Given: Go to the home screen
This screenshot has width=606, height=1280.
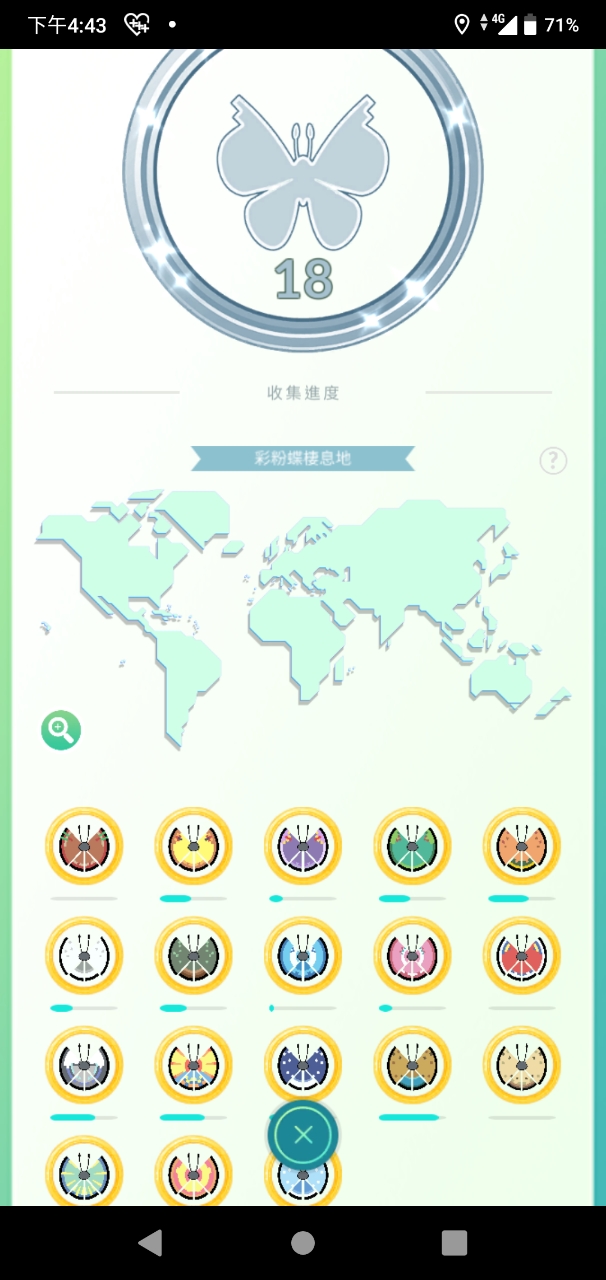Looking at the screenshot, I should 303,1243.
